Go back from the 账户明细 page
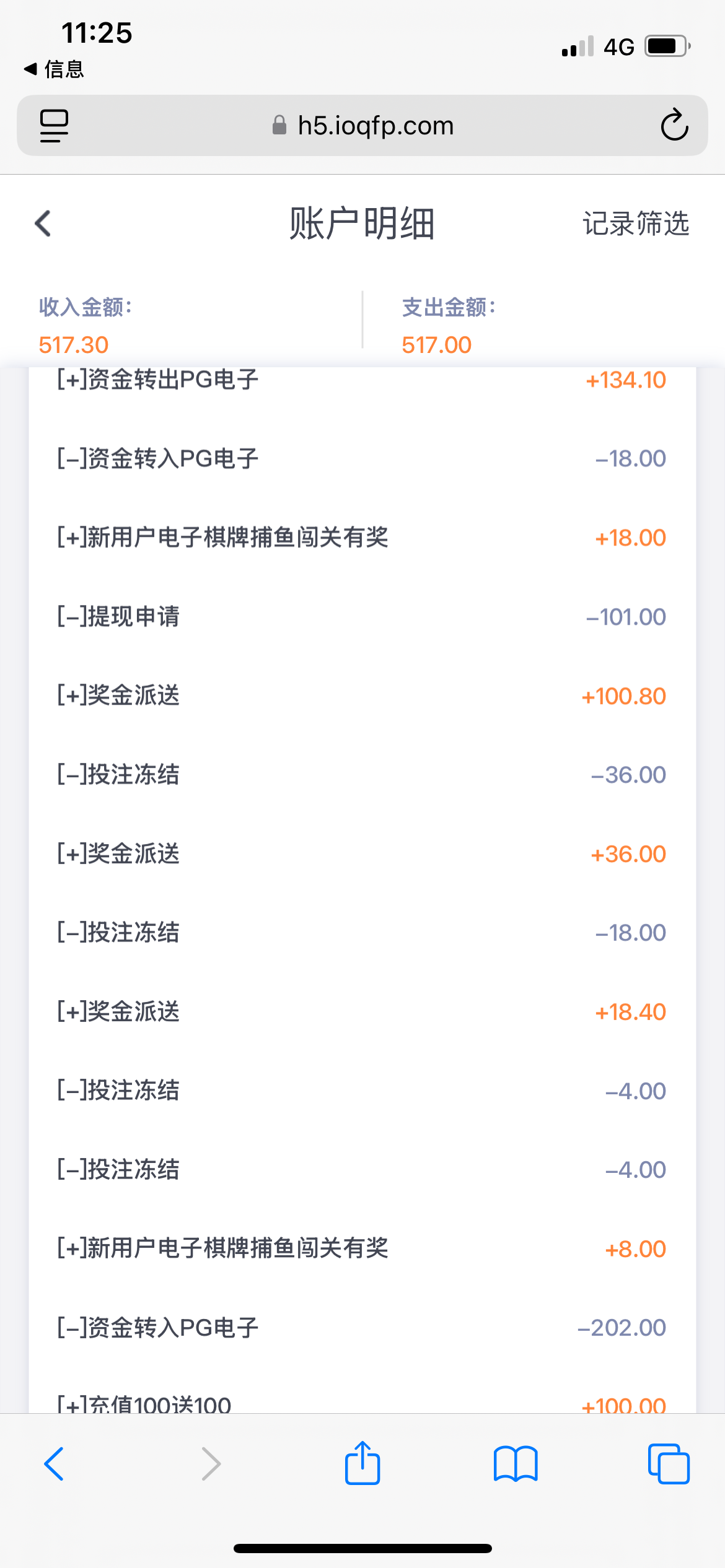This screenshot has width=725, height=1568. coord(43,224)
